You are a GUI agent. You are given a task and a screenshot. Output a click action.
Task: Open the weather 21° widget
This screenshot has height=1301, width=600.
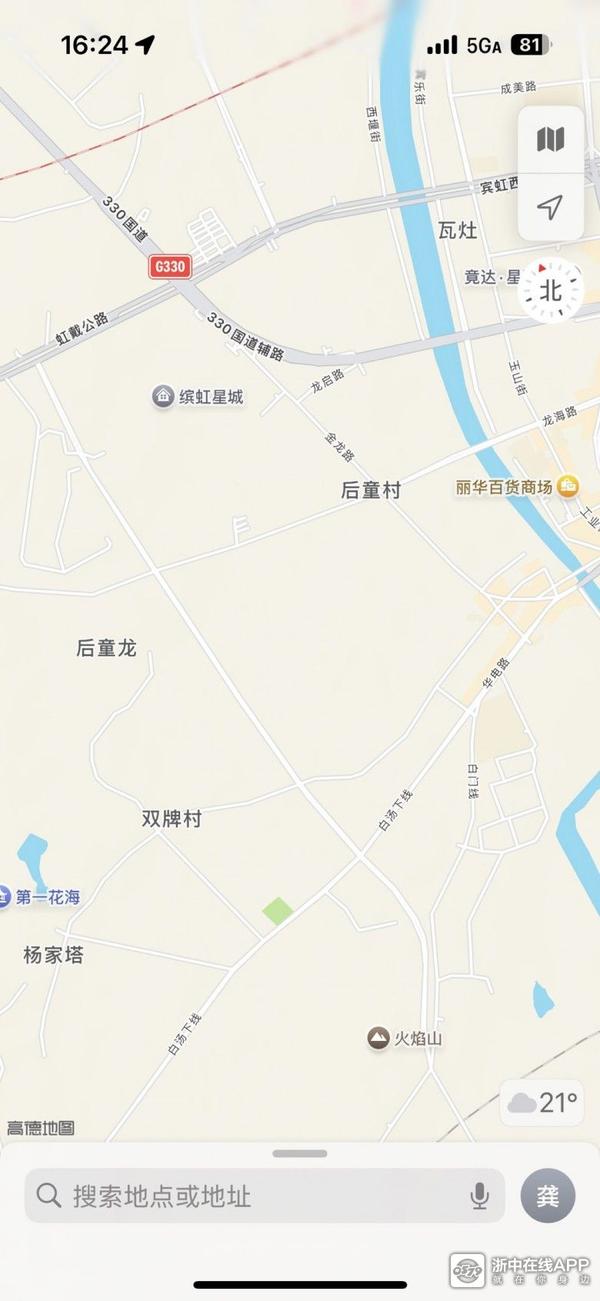[x=542, y=1103]
